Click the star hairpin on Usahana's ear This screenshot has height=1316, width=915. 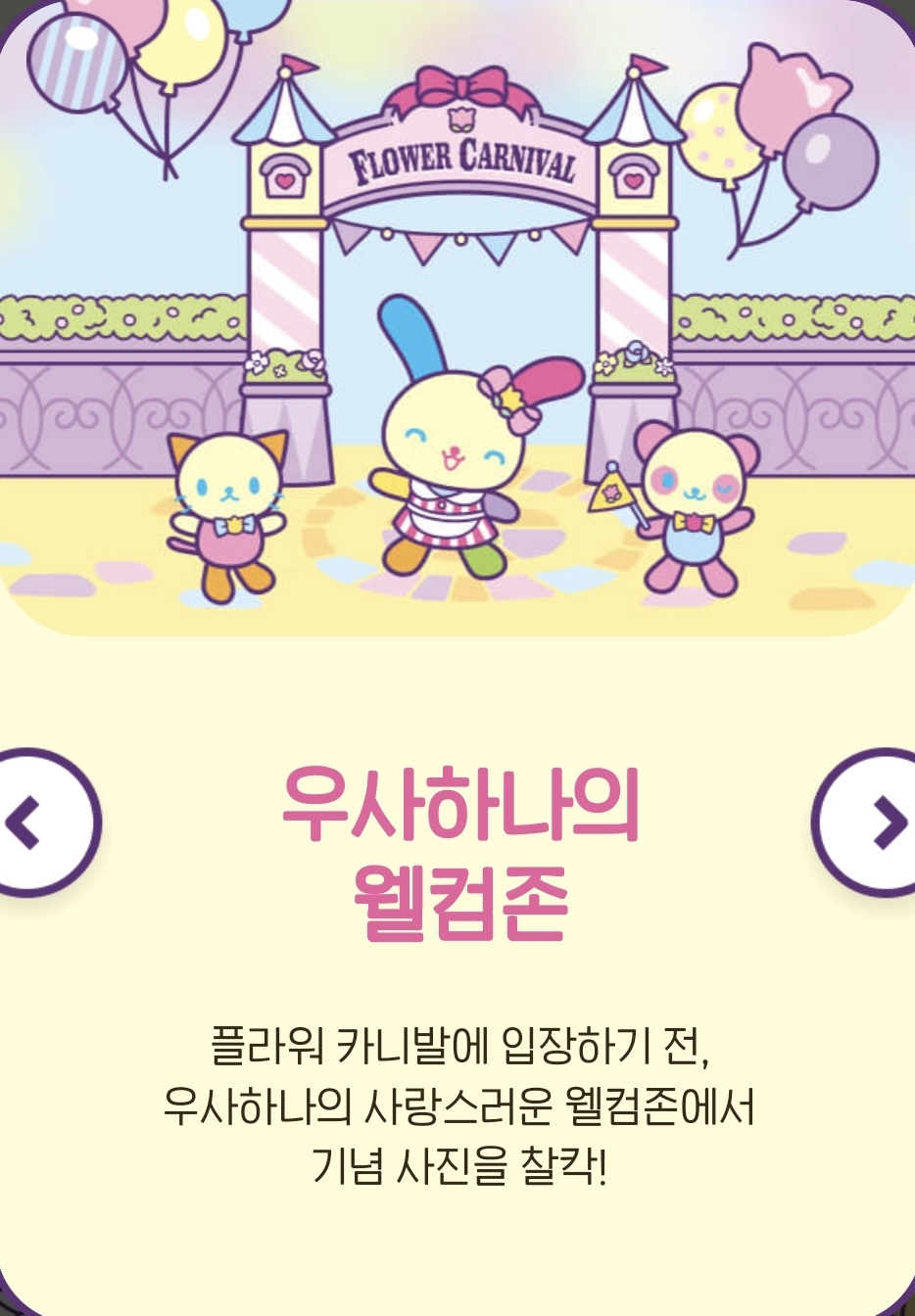click(x=511, y=399)
